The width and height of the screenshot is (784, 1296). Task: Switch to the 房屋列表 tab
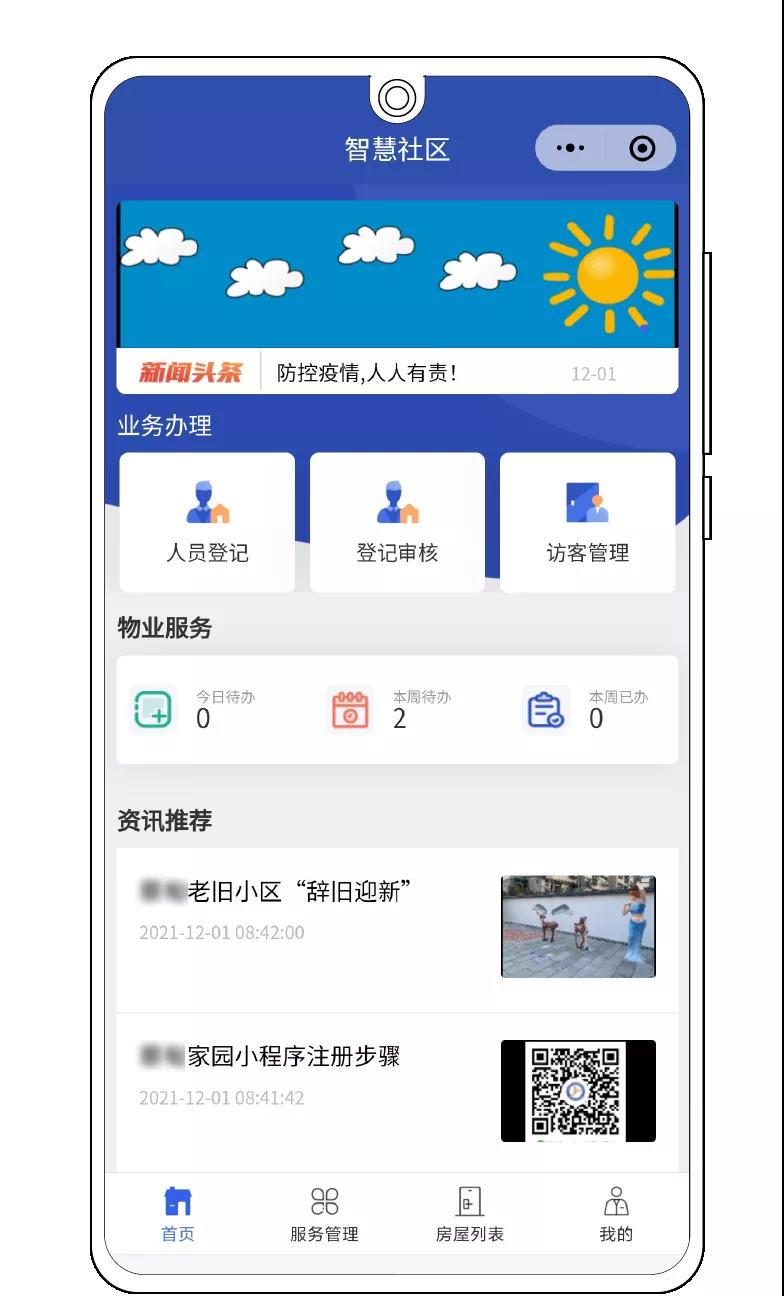(470, 1214)
